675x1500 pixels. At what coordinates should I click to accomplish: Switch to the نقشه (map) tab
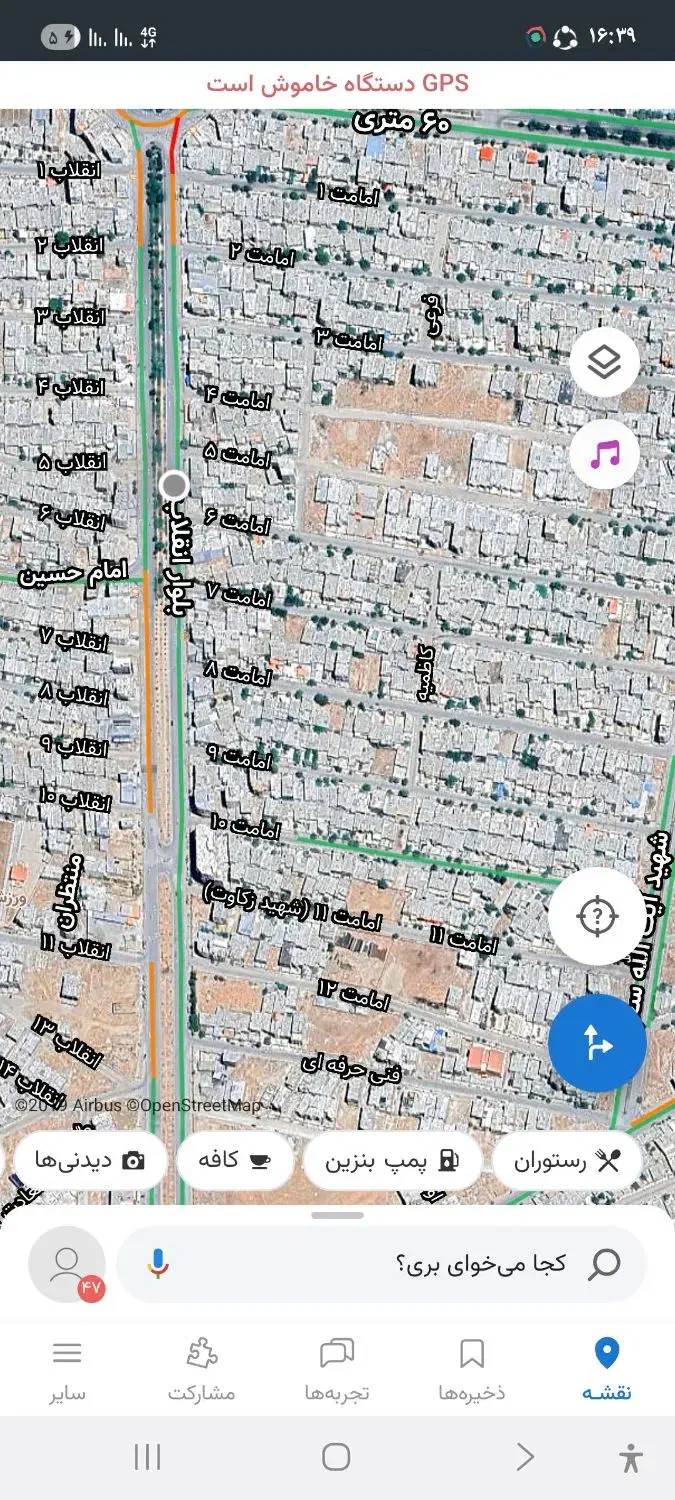pos(606,1370)
